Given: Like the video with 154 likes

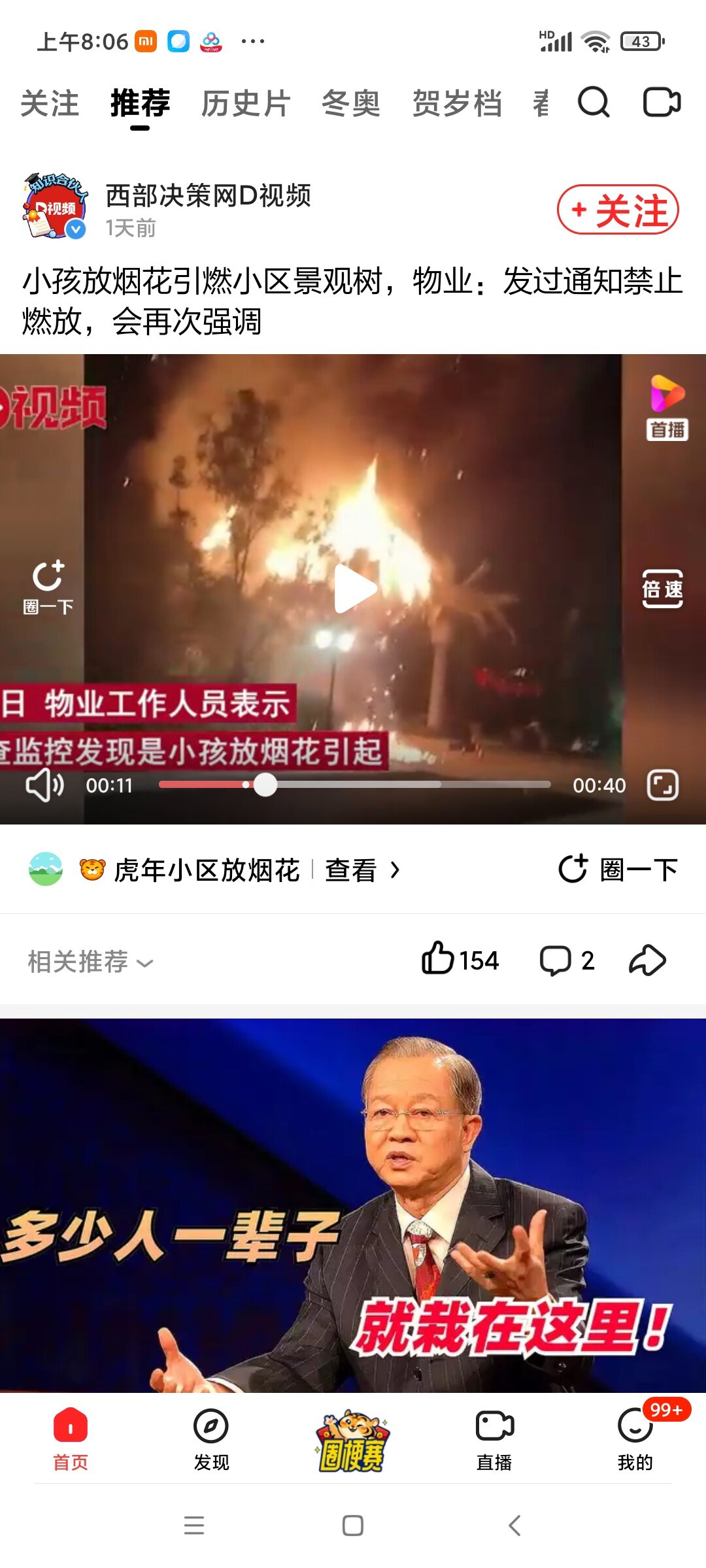Looking at the screenshot, I should (x=460, y=960).
